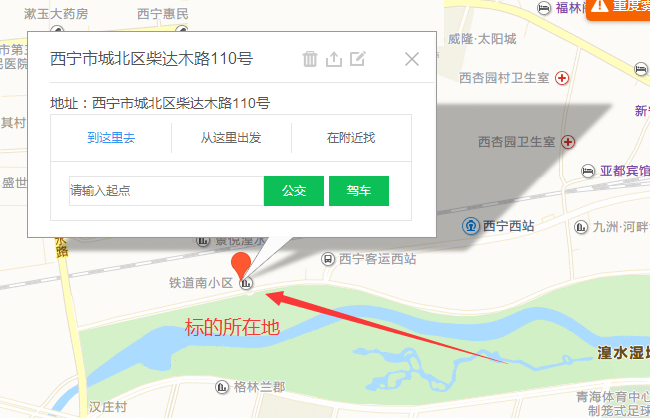Screen dimensions: 650x418
Task: Edit the marker details
Action: (357, 59)
